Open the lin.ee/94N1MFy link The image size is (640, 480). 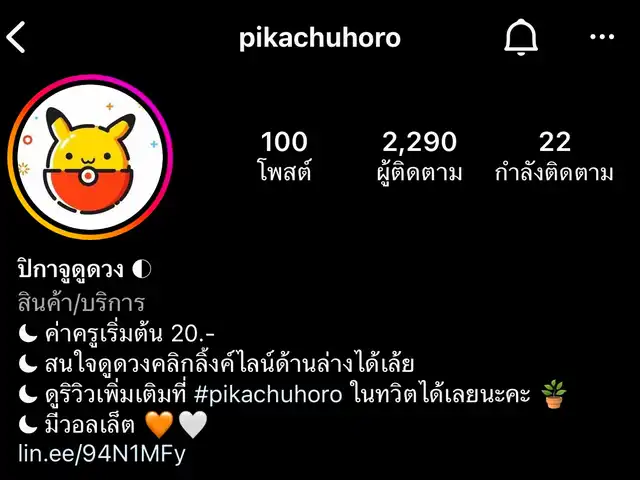pyautogui.click(x=102, y=454)
